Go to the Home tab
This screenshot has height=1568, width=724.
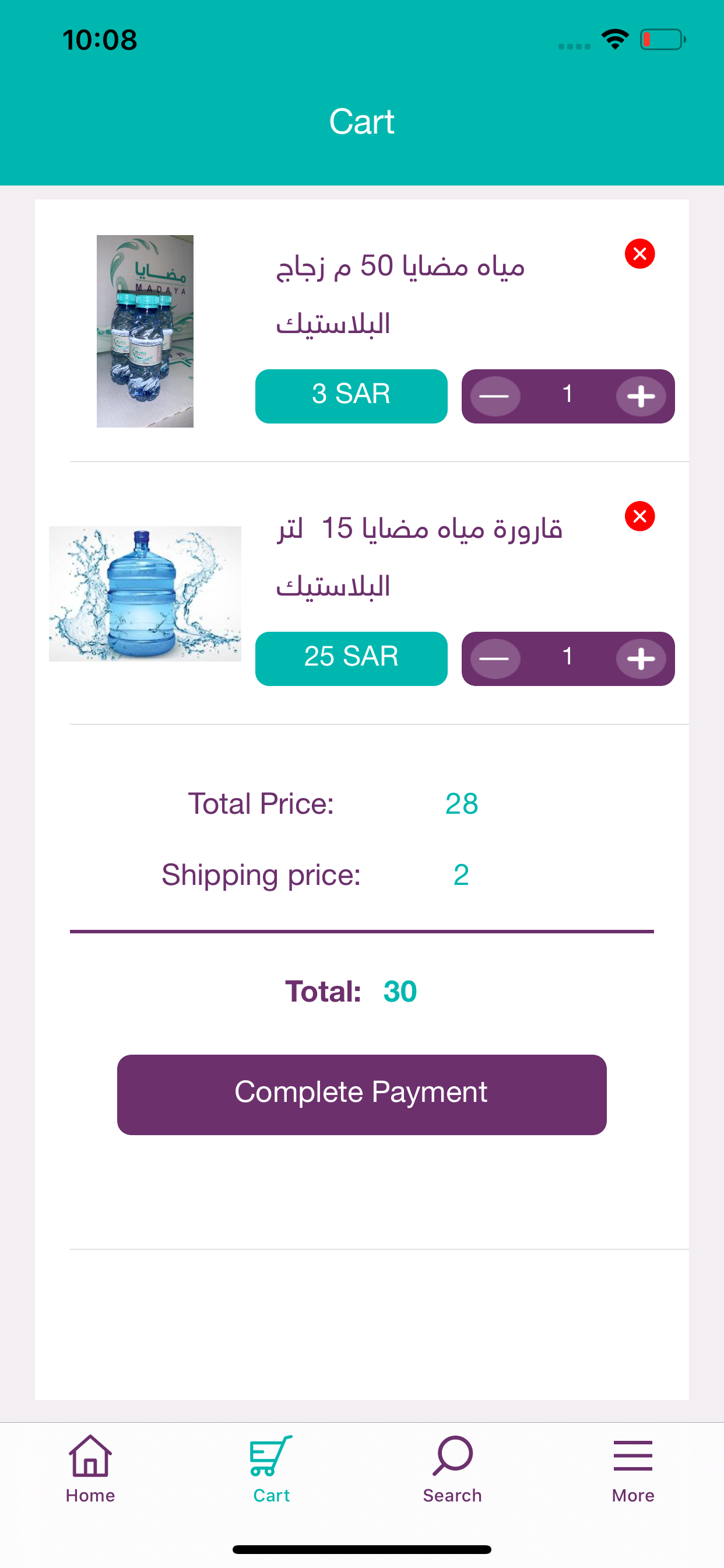click(x=90, y=1468)
